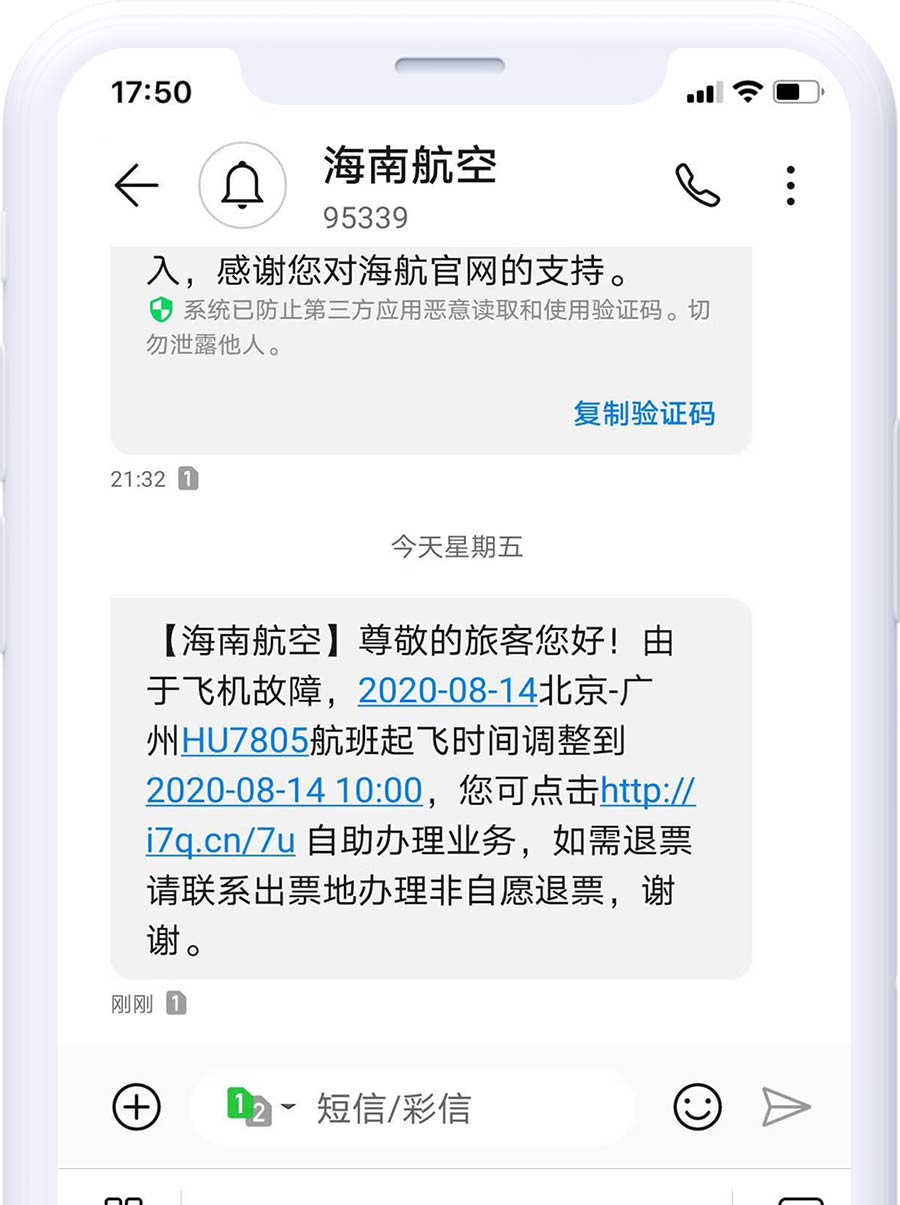900x1205 pixels.
Task: Switch SIM card in message field
Action: [x=258, y=1107]
